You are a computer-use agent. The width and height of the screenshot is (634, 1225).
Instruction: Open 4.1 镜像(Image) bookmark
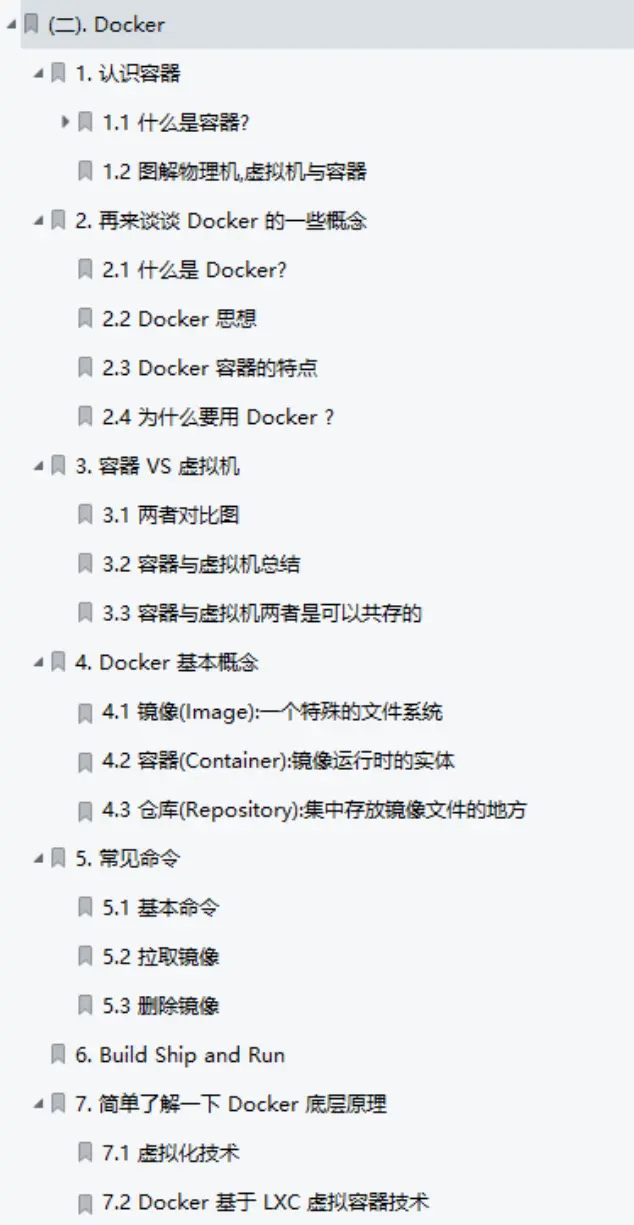coord(272,712)
